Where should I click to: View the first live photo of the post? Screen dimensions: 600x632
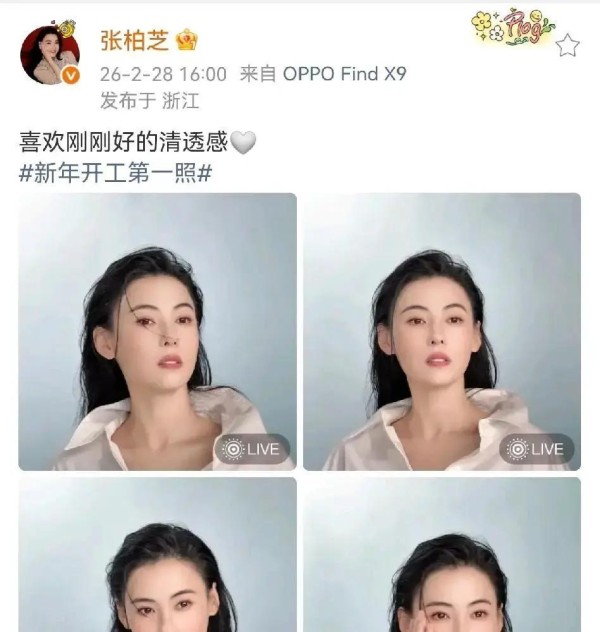point(158,331)
